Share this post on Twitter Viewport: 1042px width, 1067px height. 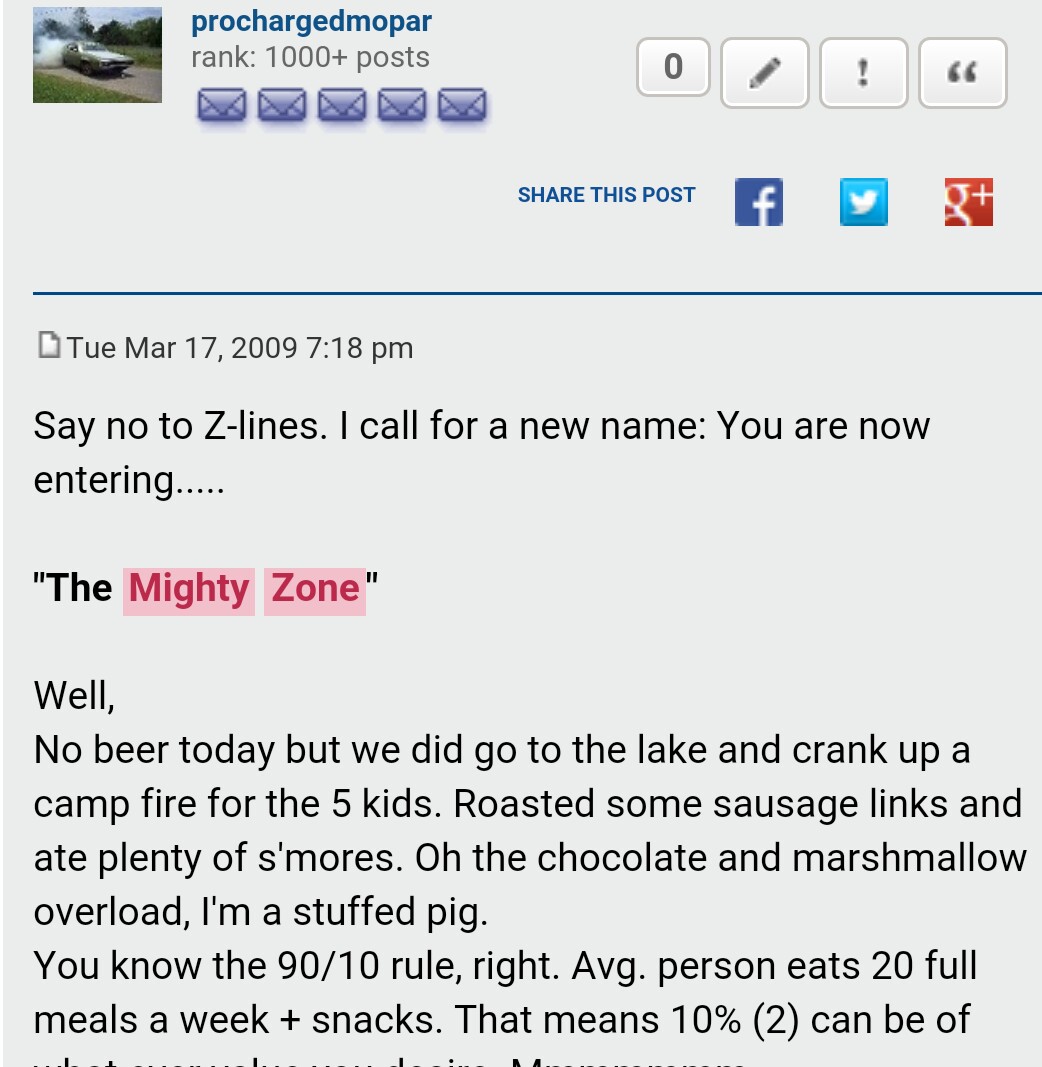pyautogui.click(x=864, y=202)
